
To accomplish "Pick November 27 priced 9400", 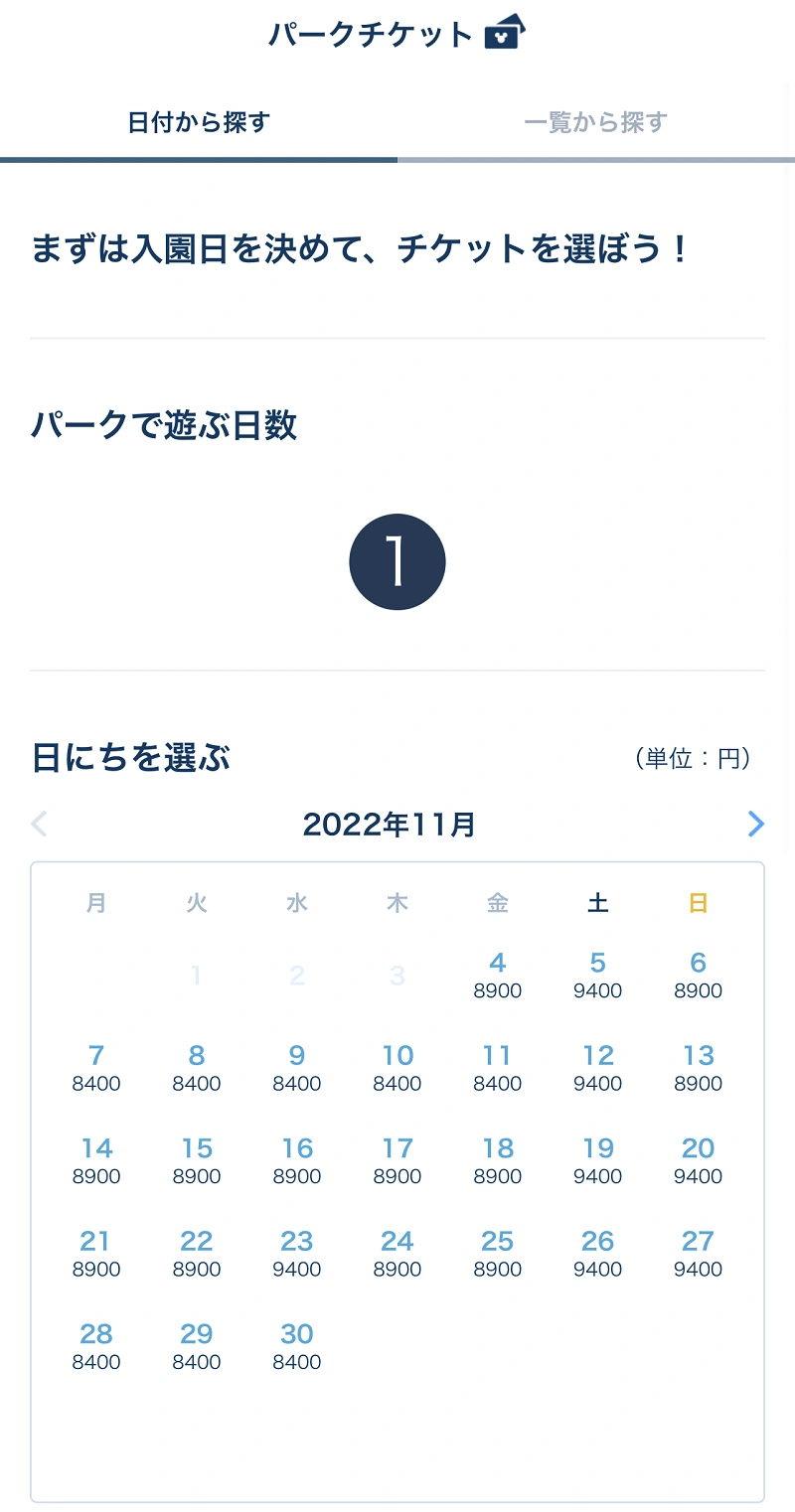I will coord(699,1254).
